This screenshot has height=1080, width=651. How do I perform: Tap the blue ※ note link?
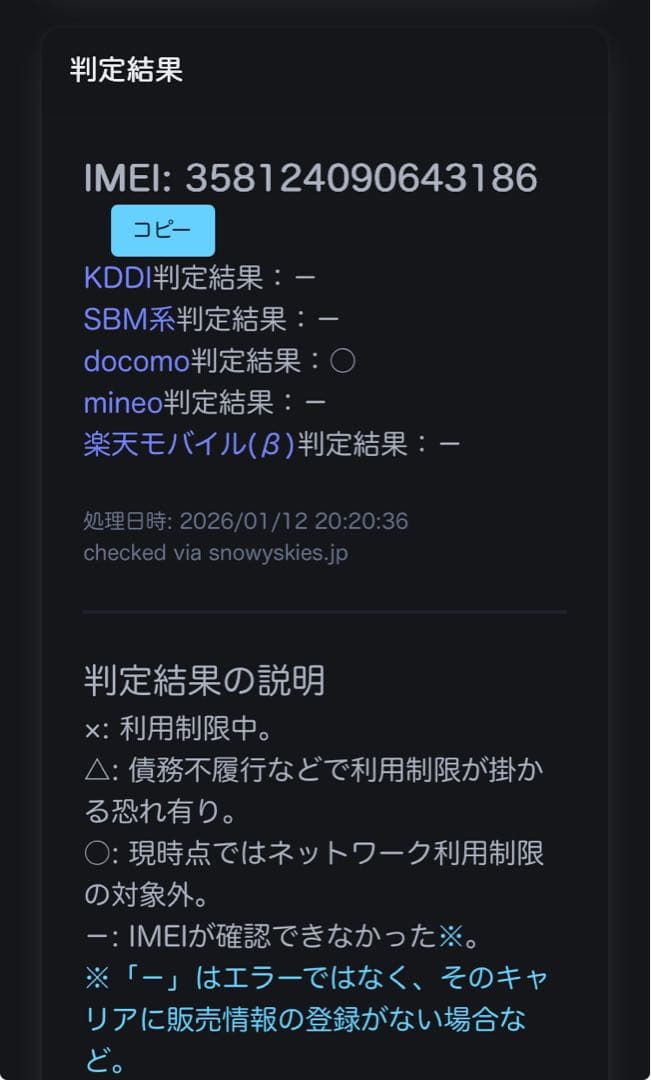[x=452, y=937]
